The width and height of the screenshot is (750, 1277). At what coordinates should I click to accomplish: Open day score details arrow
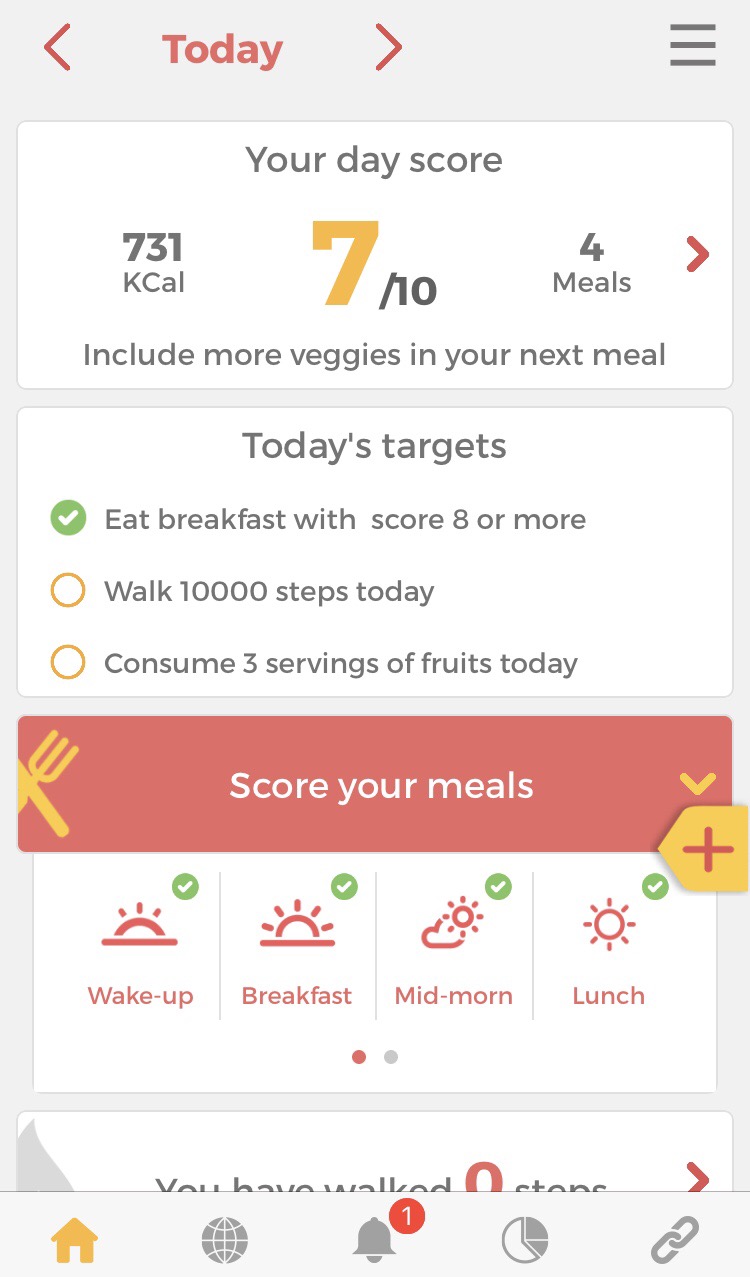[698, 255]
